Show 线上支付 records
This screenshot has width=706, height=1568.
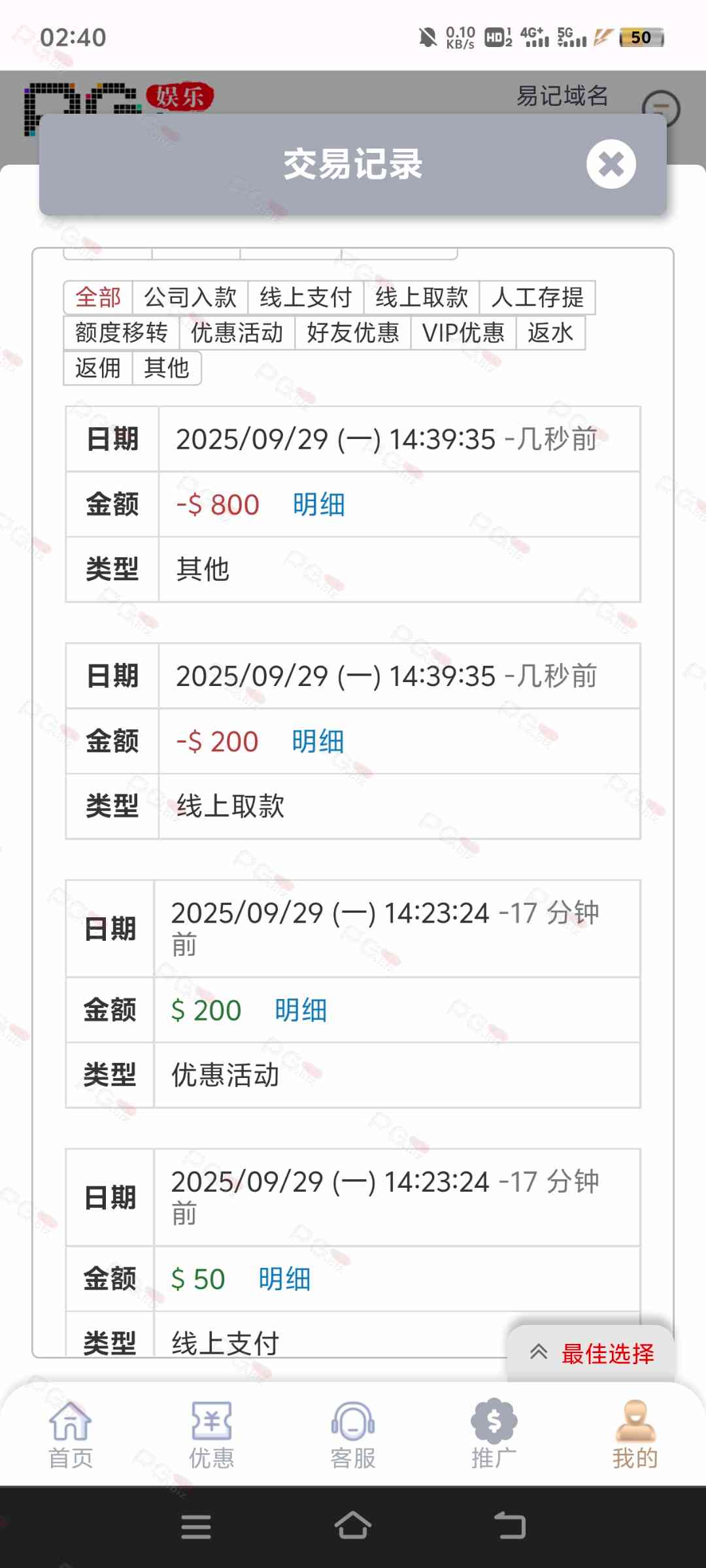point(306,297)
